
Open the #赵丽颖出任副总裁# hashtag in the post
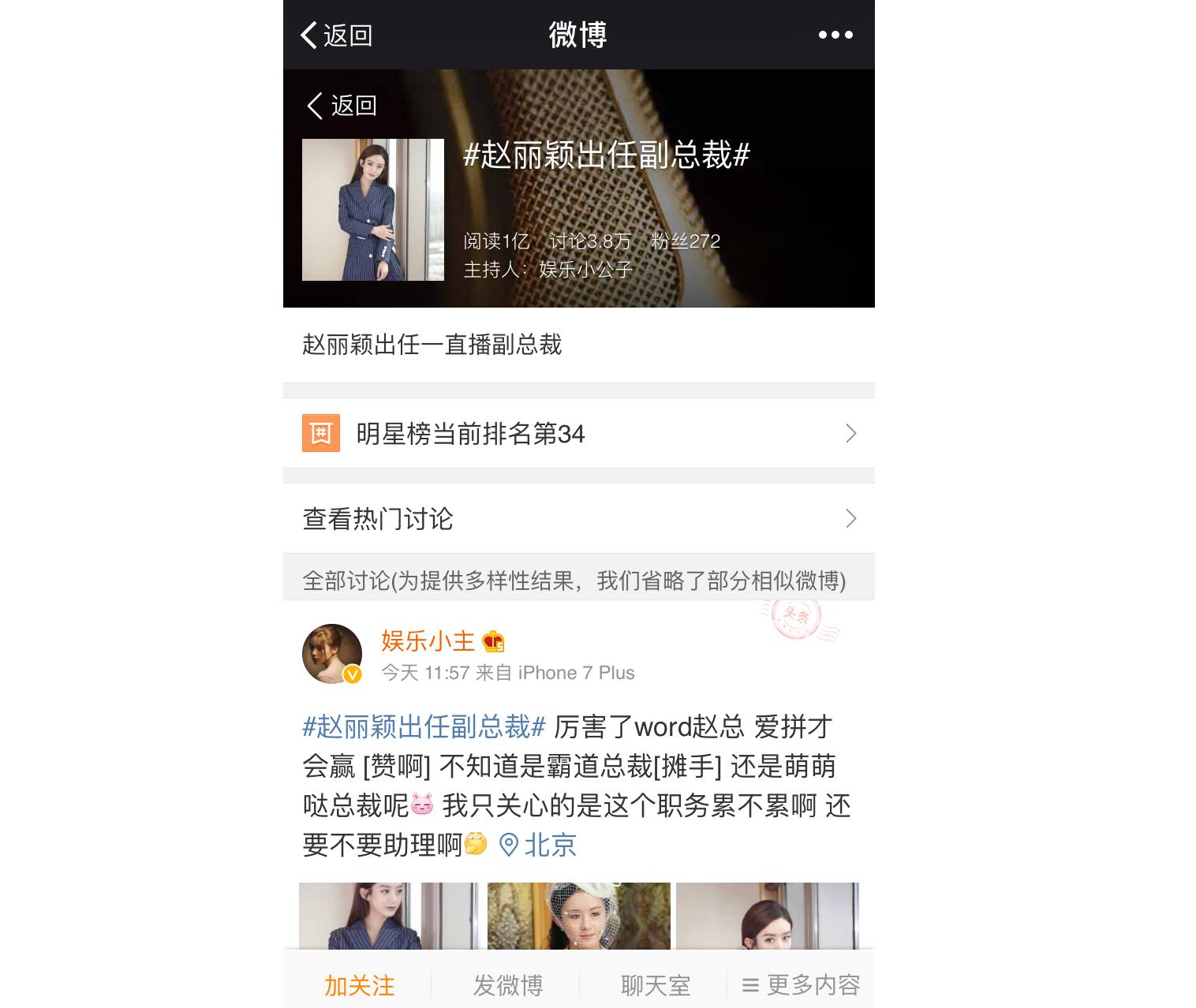point(424,726)
